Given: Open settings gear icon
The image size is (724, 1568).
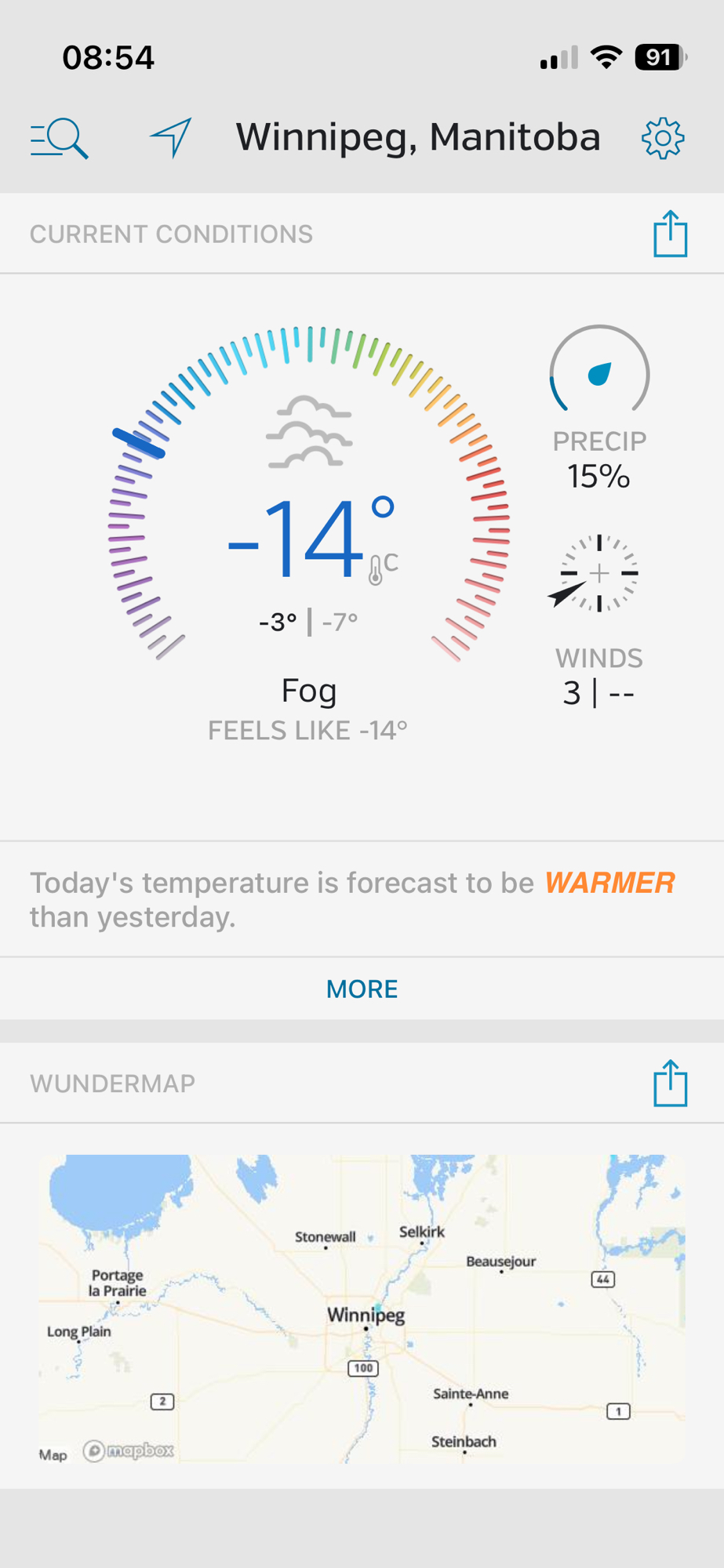Looking at the screenshot, I should pyautogui.click(x=663, y=139).
